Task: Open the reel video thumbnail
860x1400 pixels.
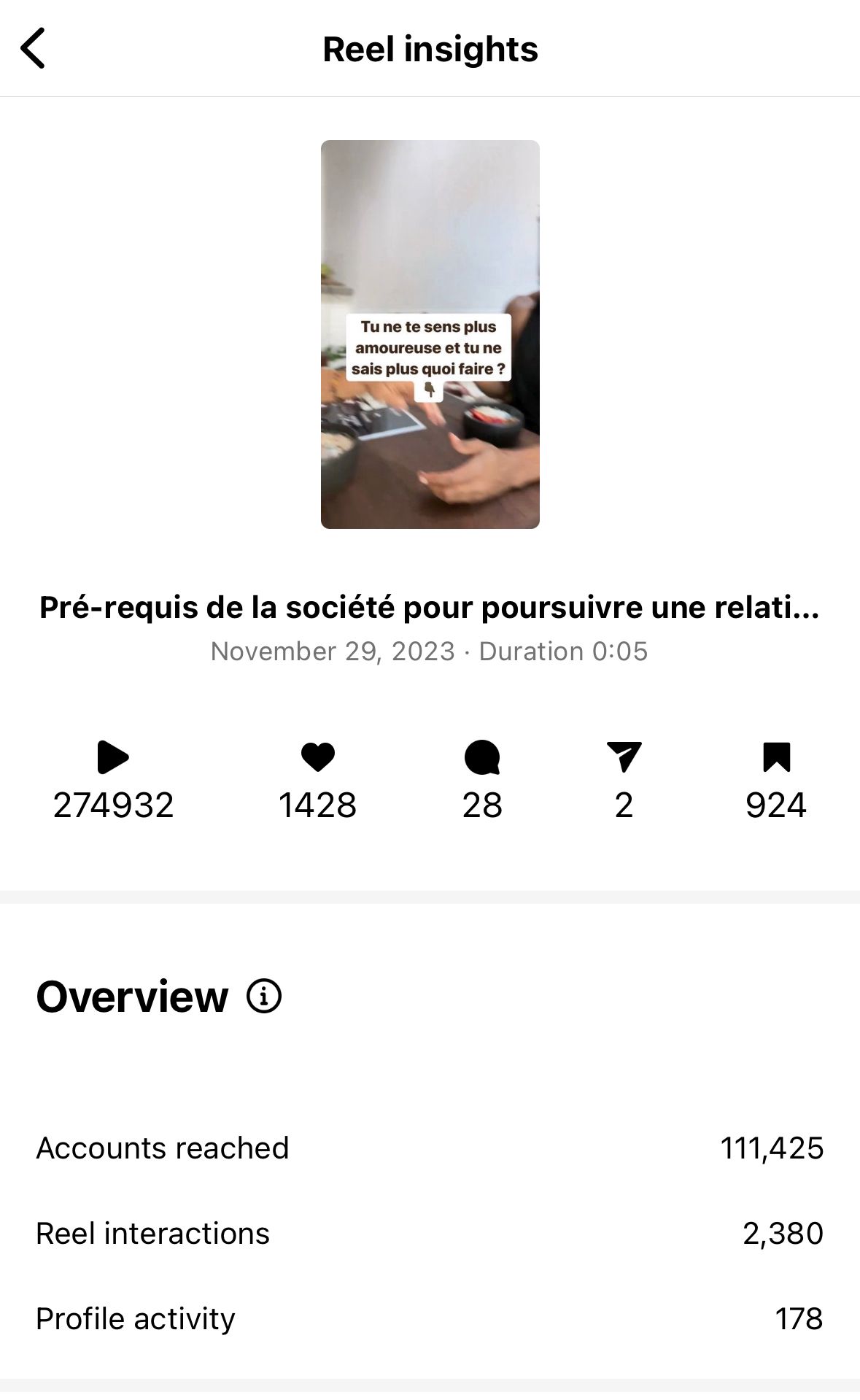Action: (430, 334)
